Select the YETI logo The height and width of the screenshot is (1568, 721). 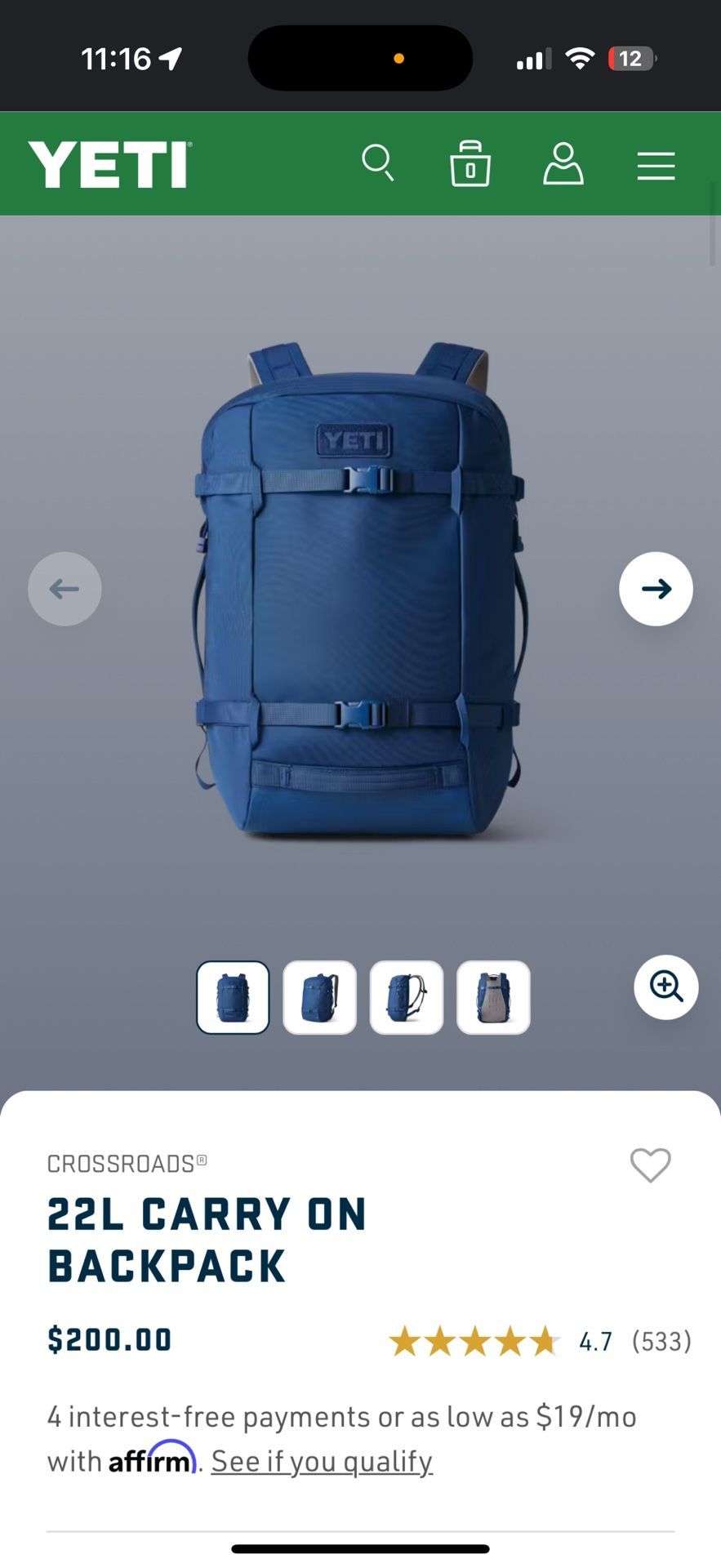tap(109, 163)
